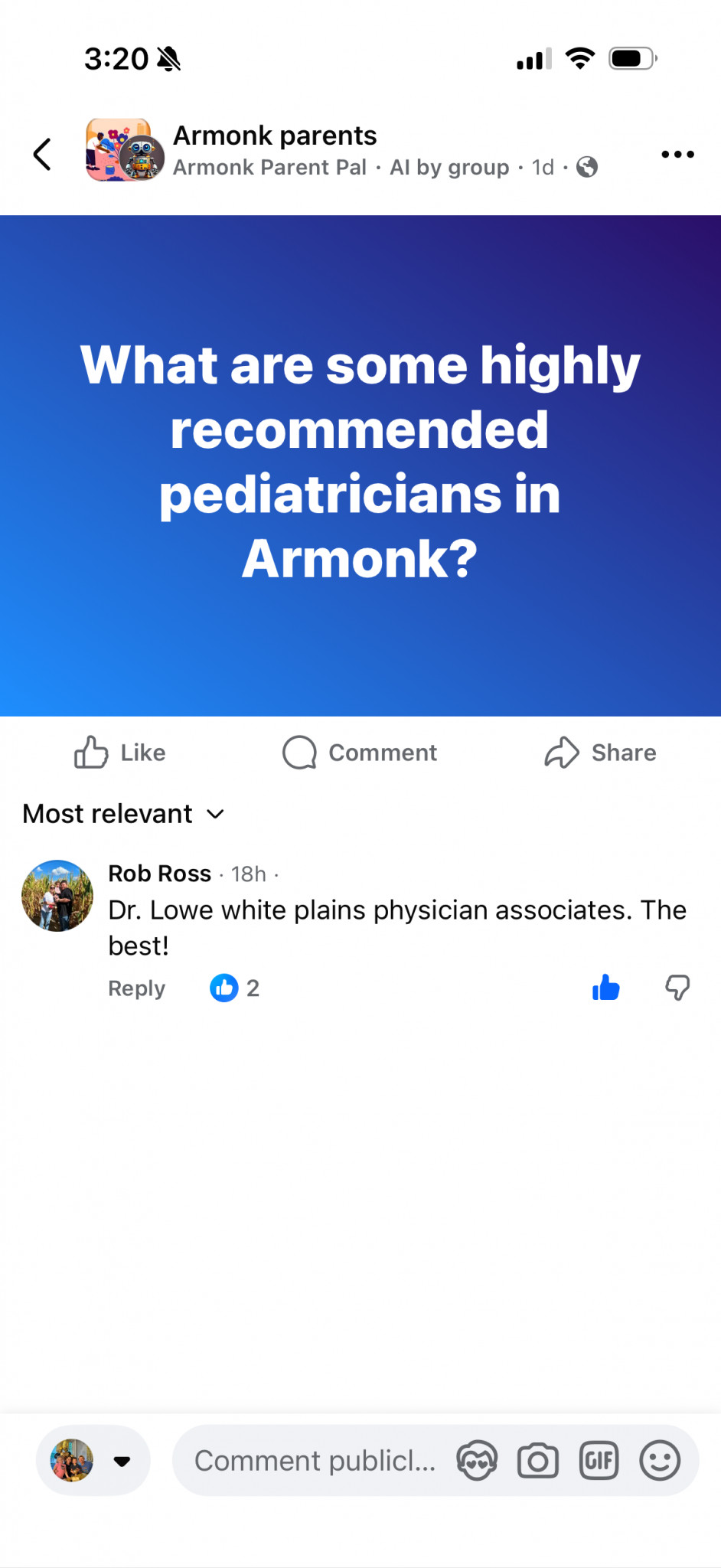This screenshot has width=721, height=1568.
Task: Open Rob Ross's profile picture
Action: click(x=57, y=895)
